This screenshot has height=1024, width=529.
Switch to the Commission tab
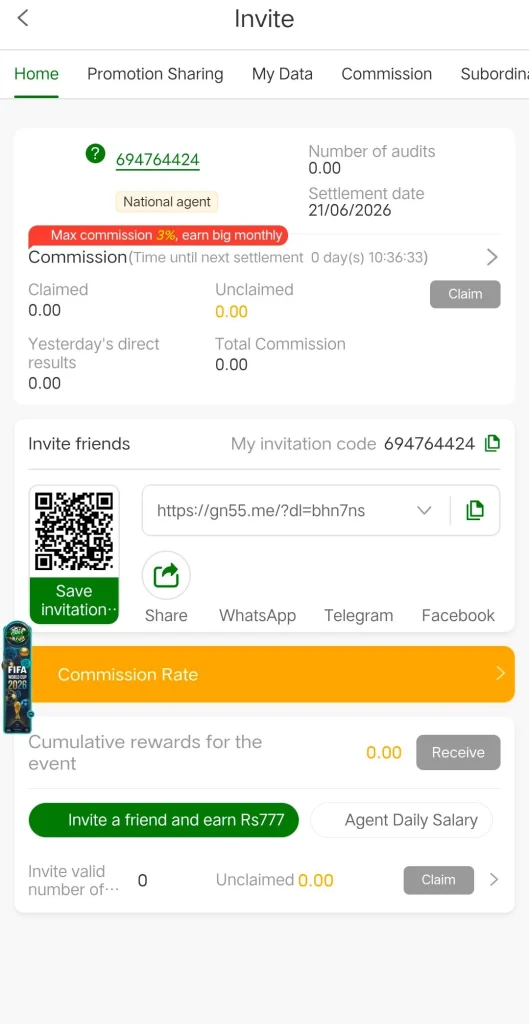click(x=387, y=74)
